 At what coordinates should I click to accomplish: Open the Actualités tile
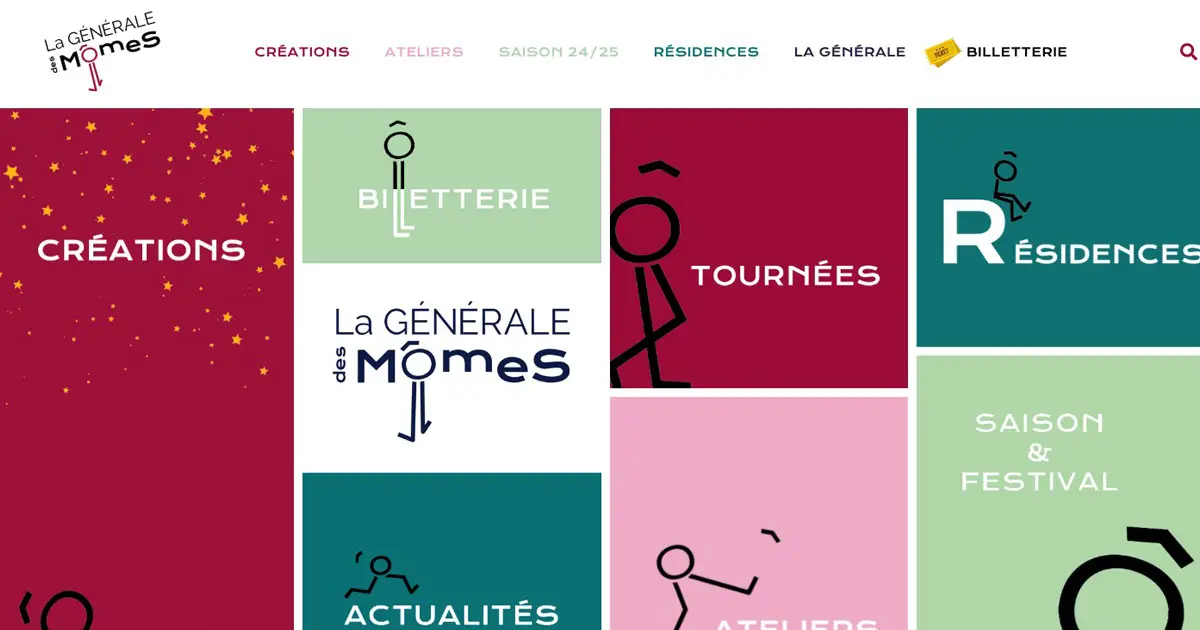tap(452, 560)
